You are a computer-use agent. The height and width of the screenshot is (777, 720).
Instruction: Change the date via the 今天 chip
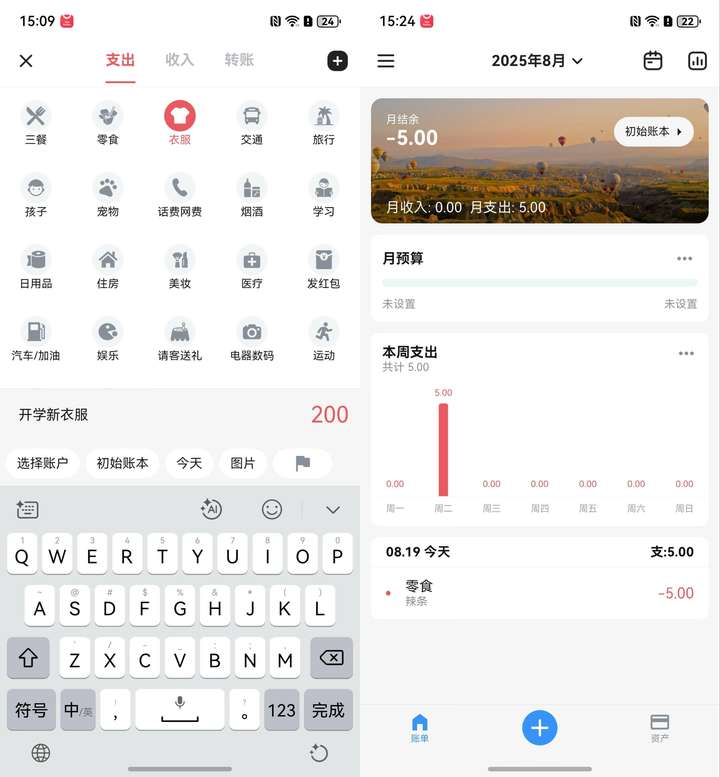(189, 463)
